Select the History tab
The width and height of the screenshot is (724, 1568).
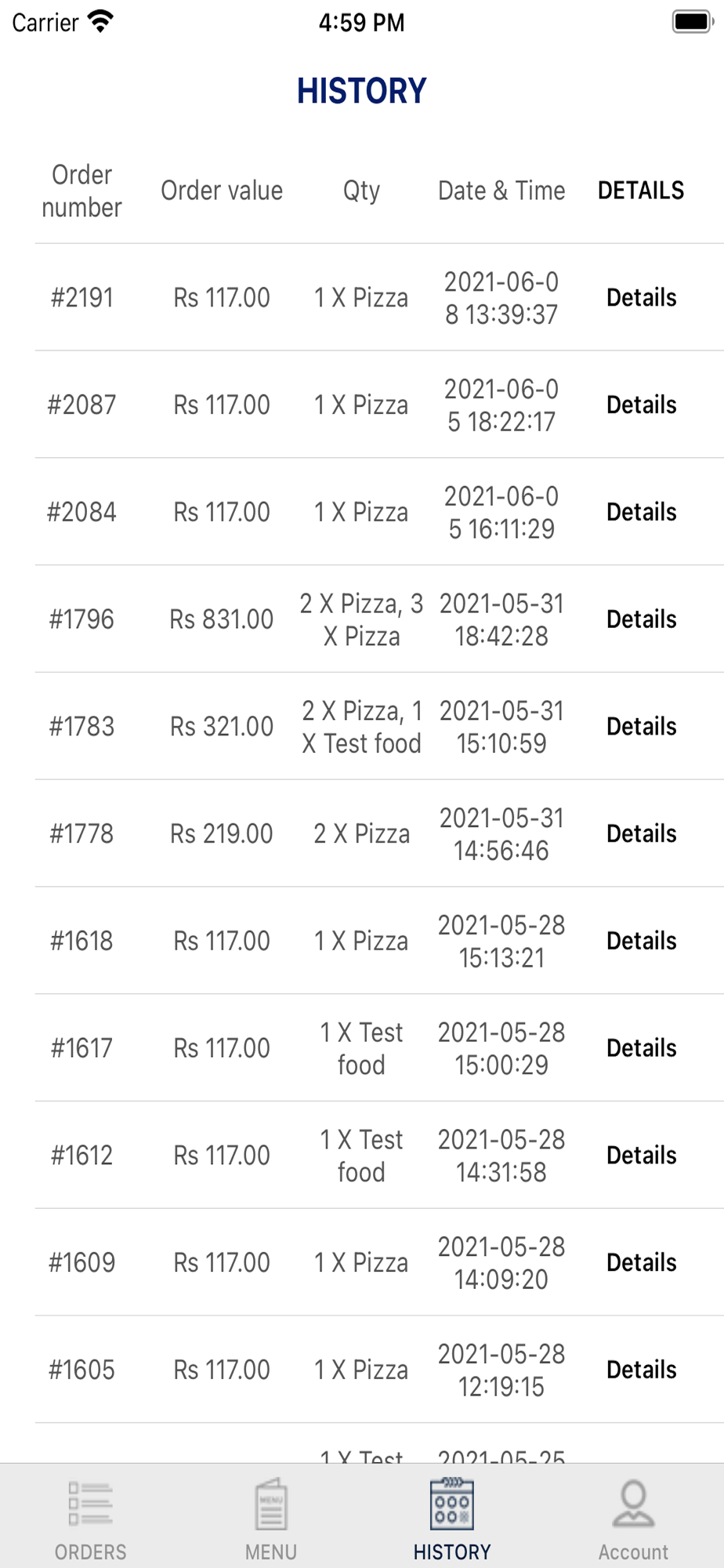click(x=452, y=1519)
